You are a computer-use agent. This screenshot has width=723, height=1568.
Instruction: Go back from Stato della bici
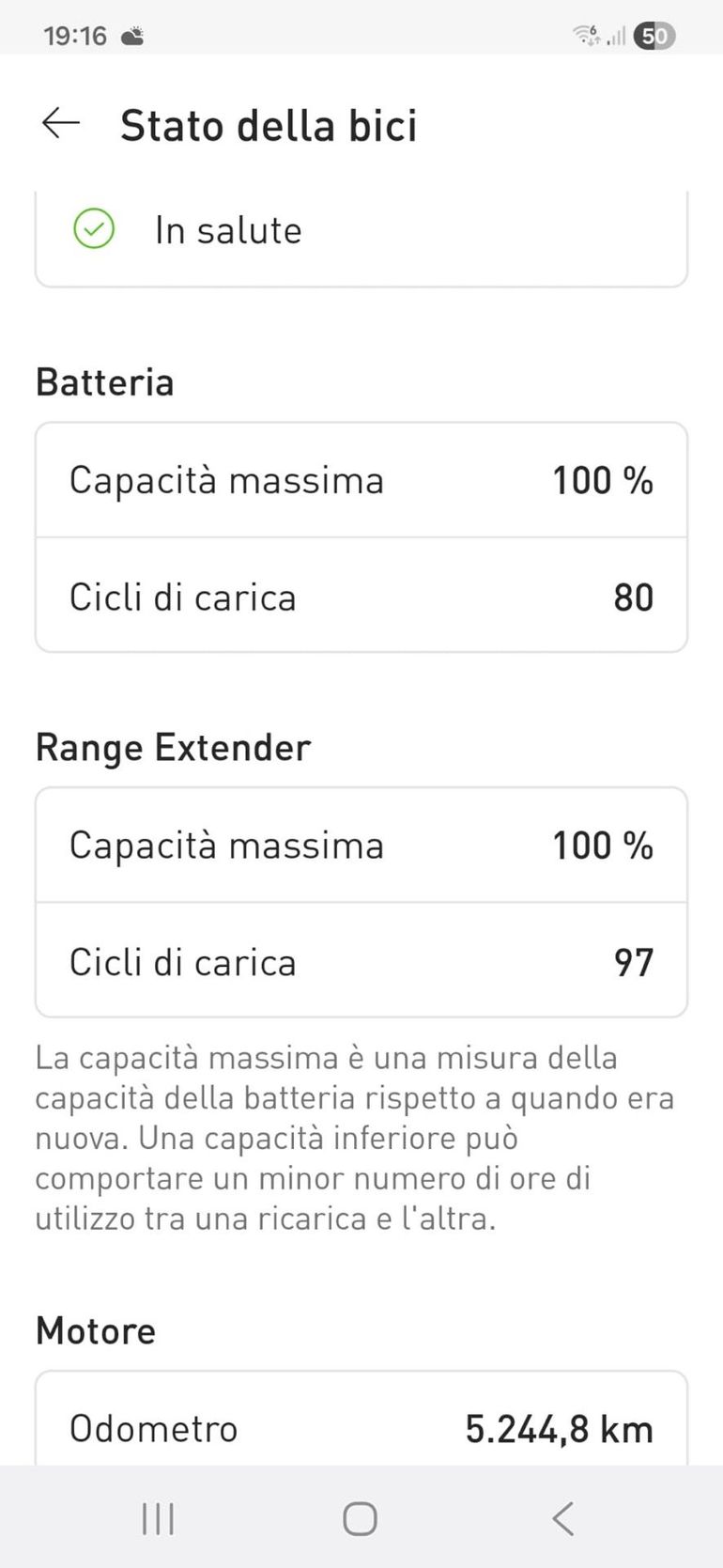pyautogui.click(x=61, y=123)
